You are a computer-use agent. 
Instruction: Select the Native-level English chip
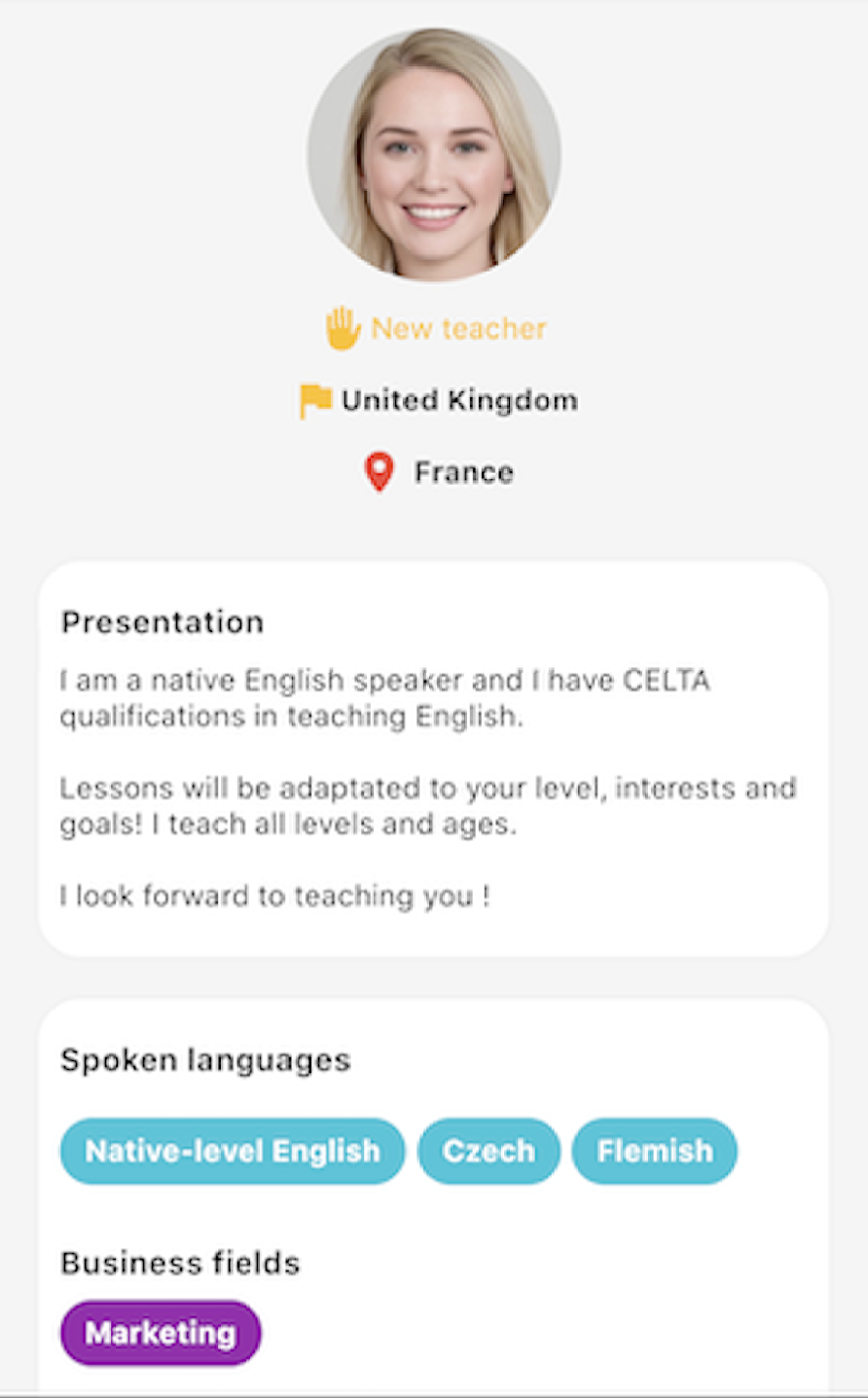tap(232, 1151)
